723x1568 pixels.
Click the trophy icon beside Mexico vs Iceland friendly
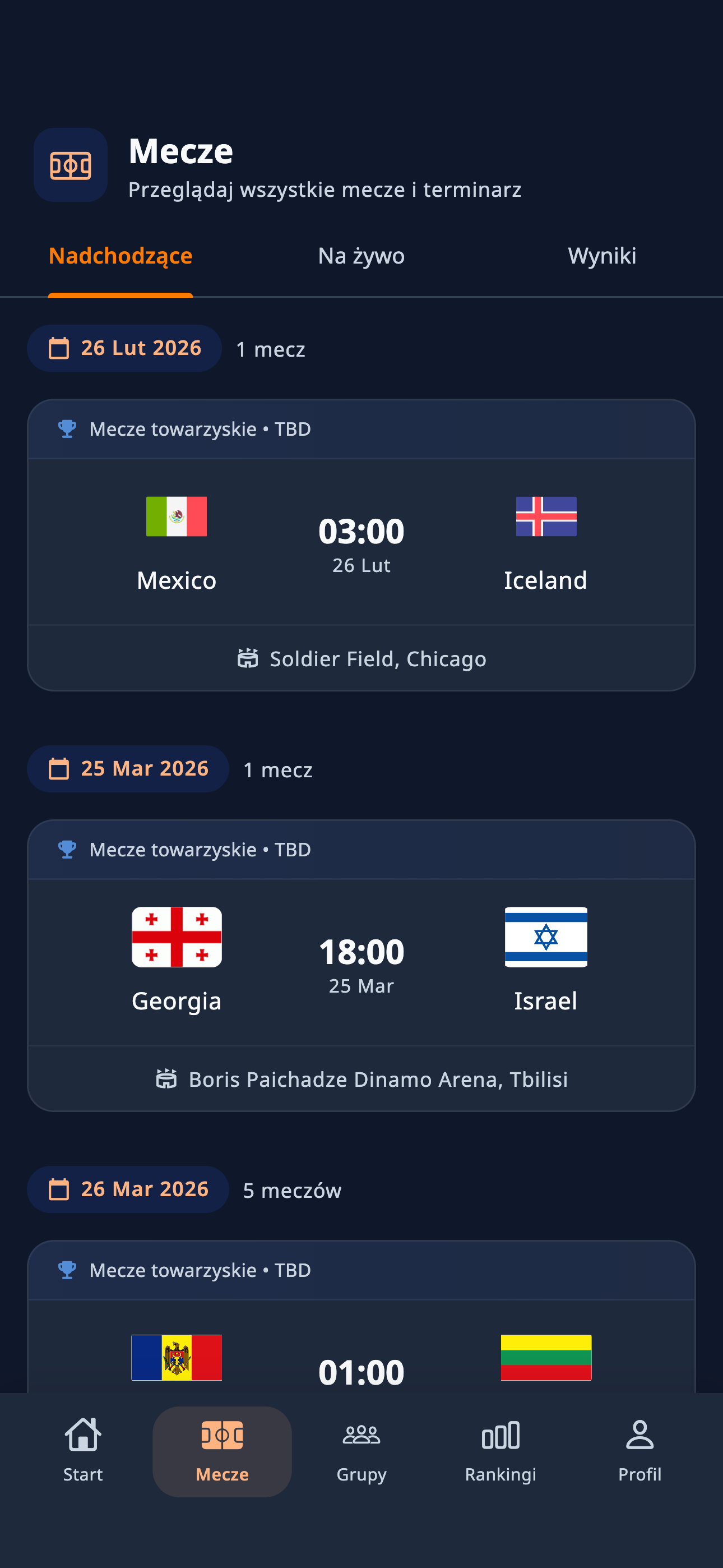tap(67, 428)
